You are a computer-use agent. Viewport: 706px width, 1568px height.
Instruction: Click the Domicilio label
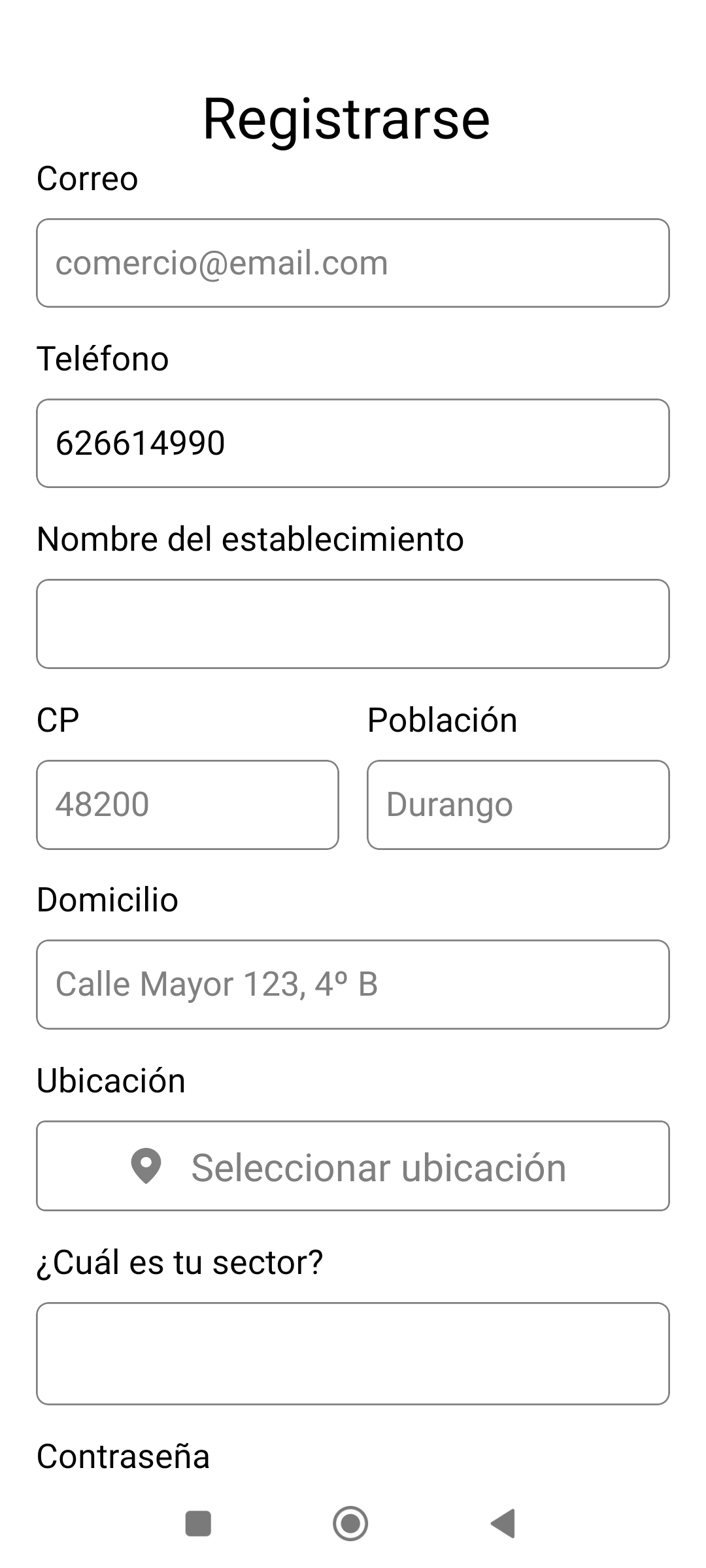point(108,900)
